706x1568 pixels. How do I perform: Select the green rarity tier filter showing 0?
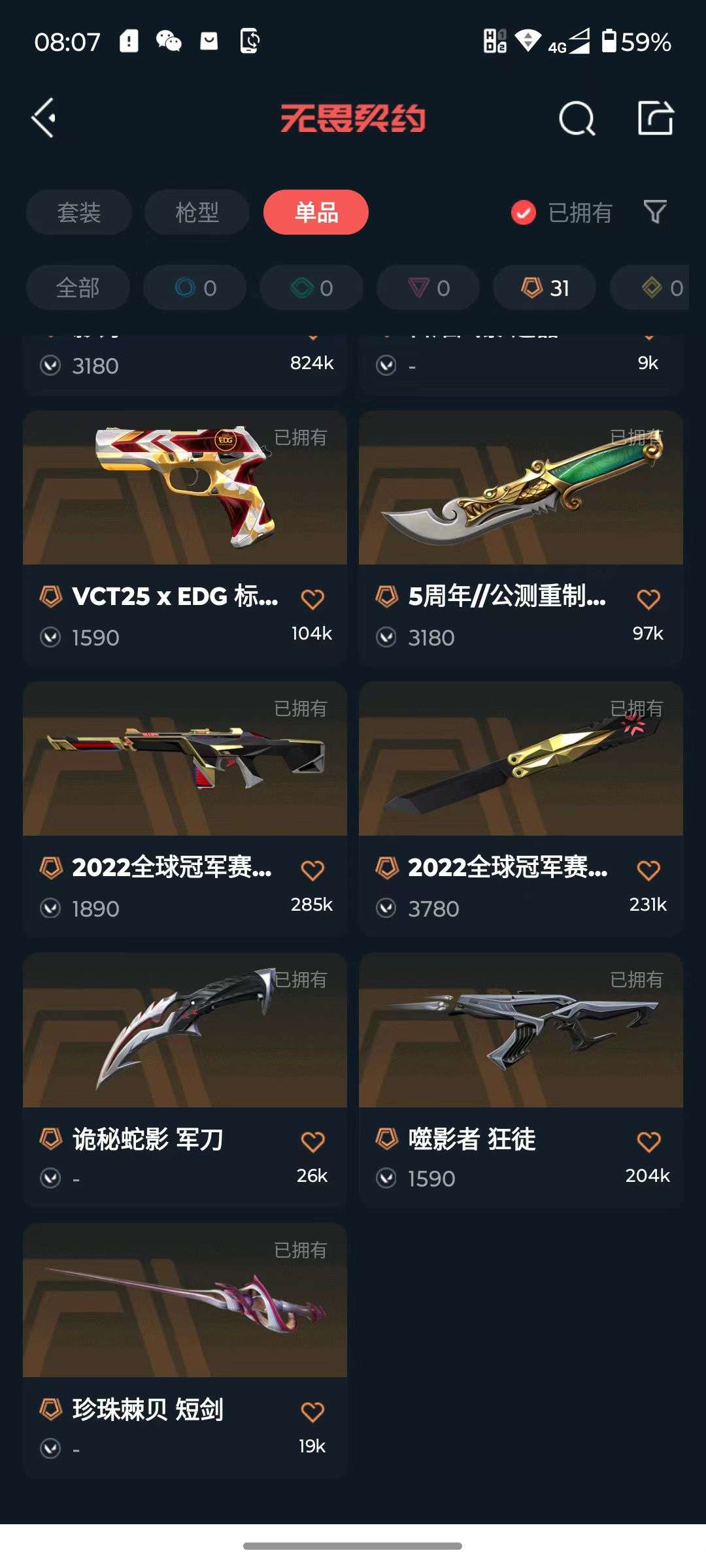pyautogui.click(x=311, y=287)
